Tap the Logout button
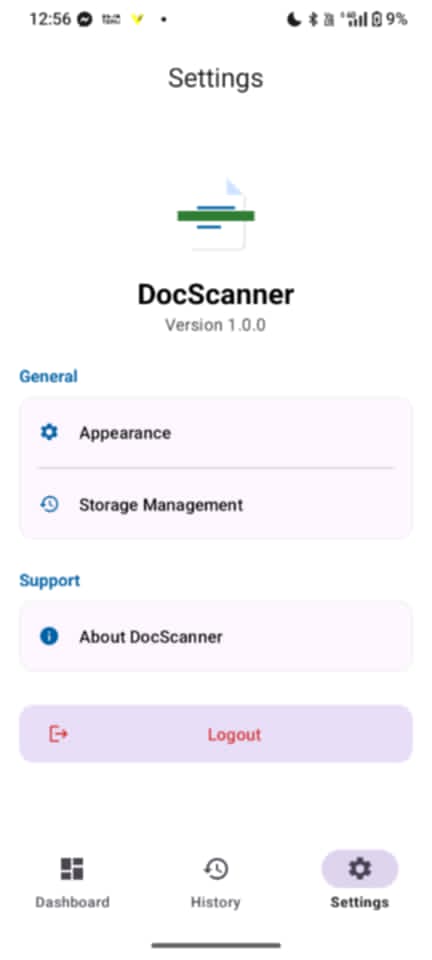 click(215, 734)
